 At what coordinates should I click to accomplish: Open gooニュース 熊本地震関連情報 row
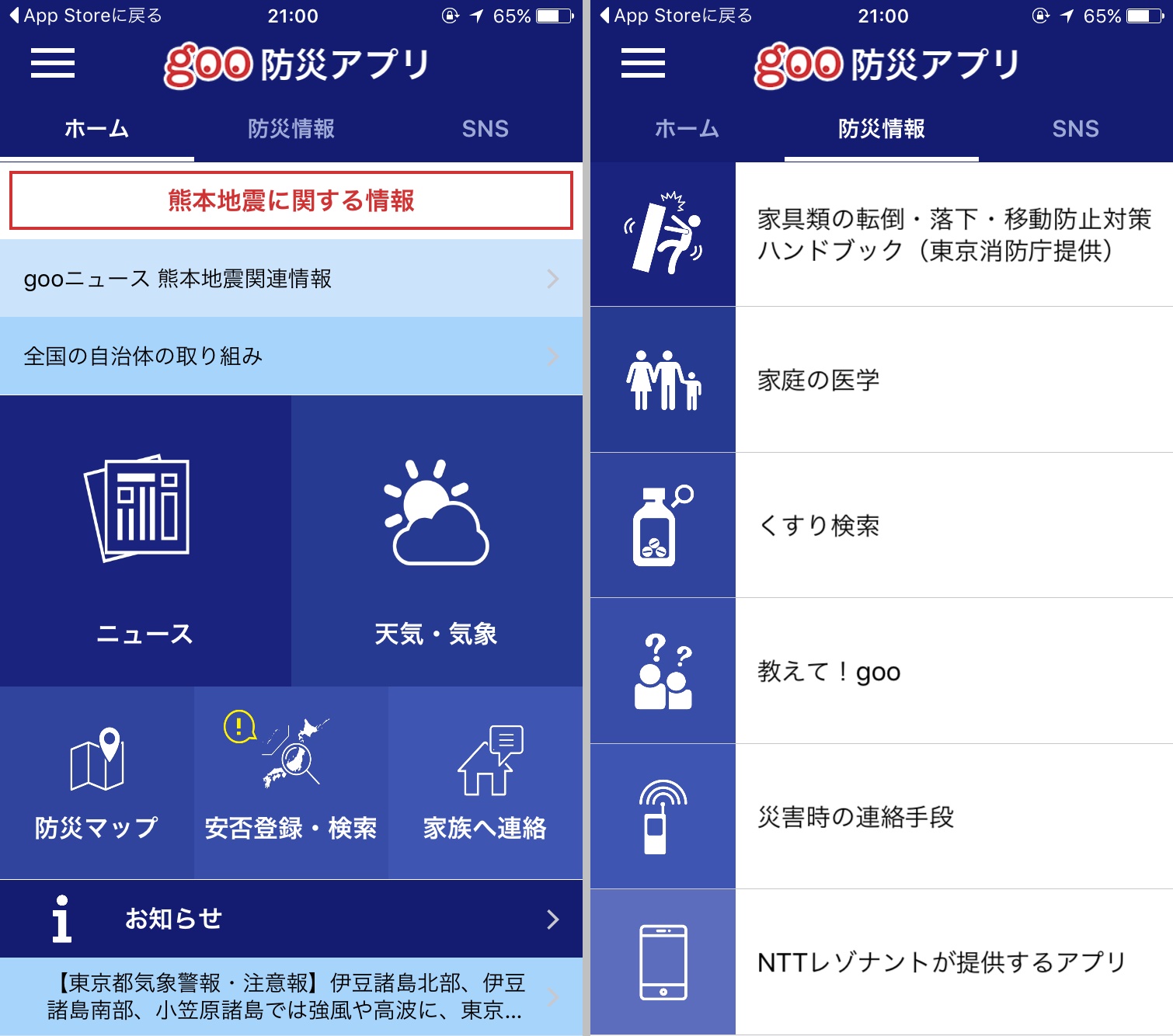tap(291, 279)
